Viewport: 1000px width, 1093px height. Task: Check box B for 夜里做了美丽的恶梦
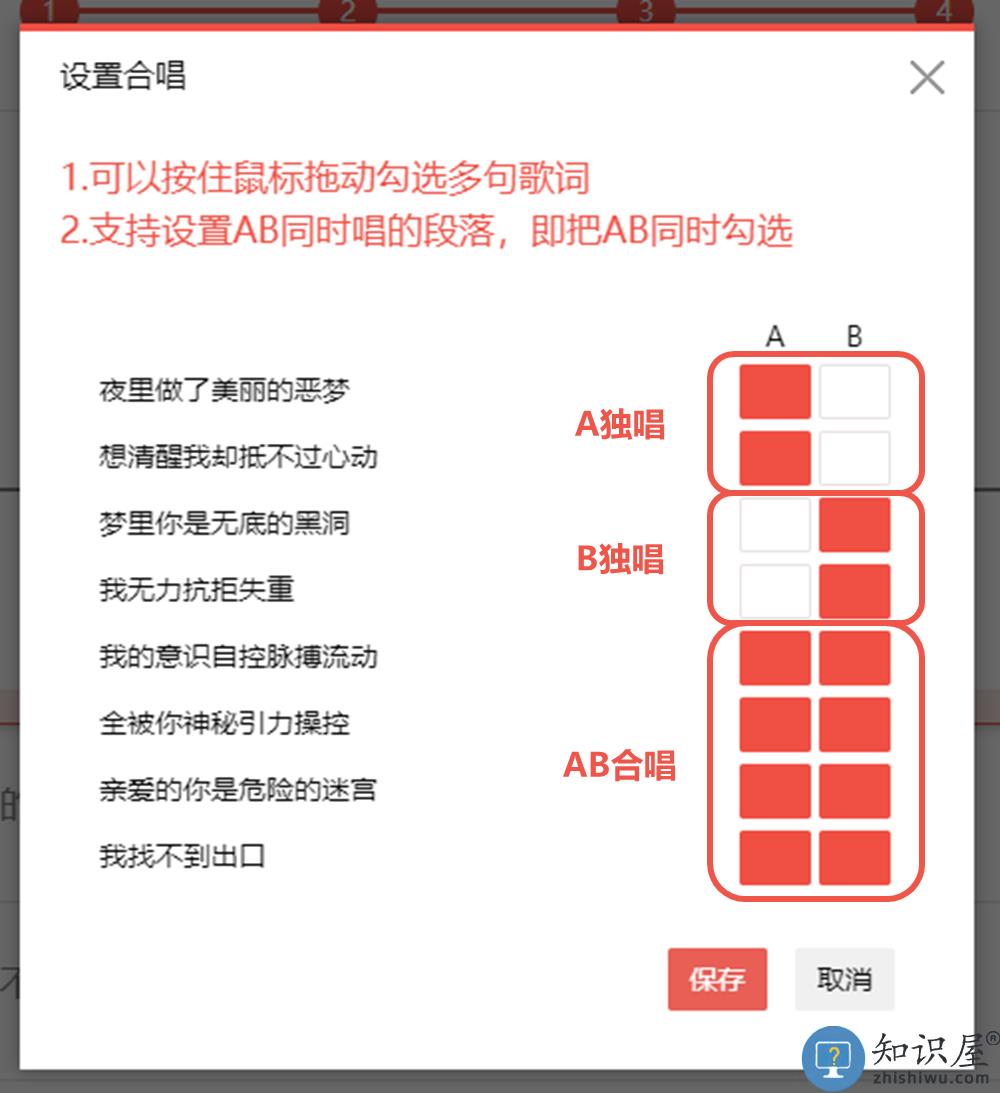point(854,391)
